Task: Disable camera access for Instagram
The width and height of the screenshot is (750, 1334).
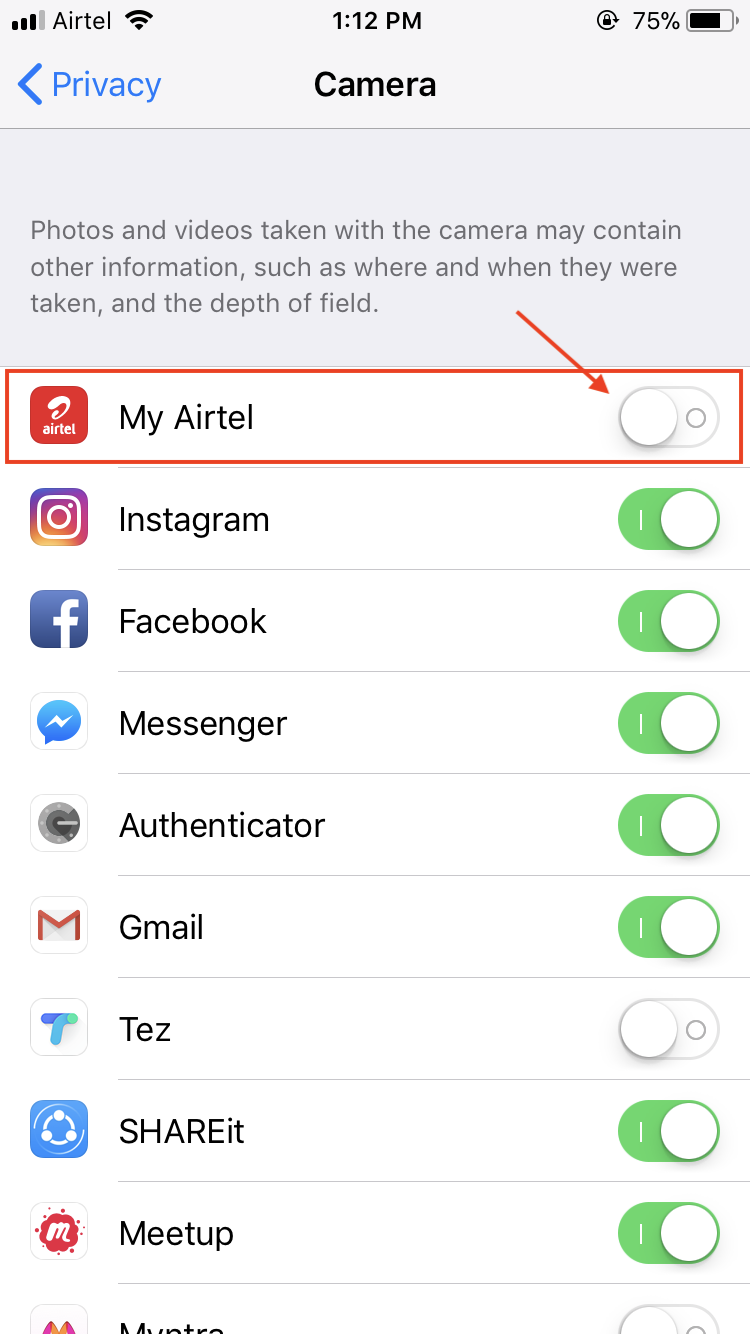Action: [668, 520]
